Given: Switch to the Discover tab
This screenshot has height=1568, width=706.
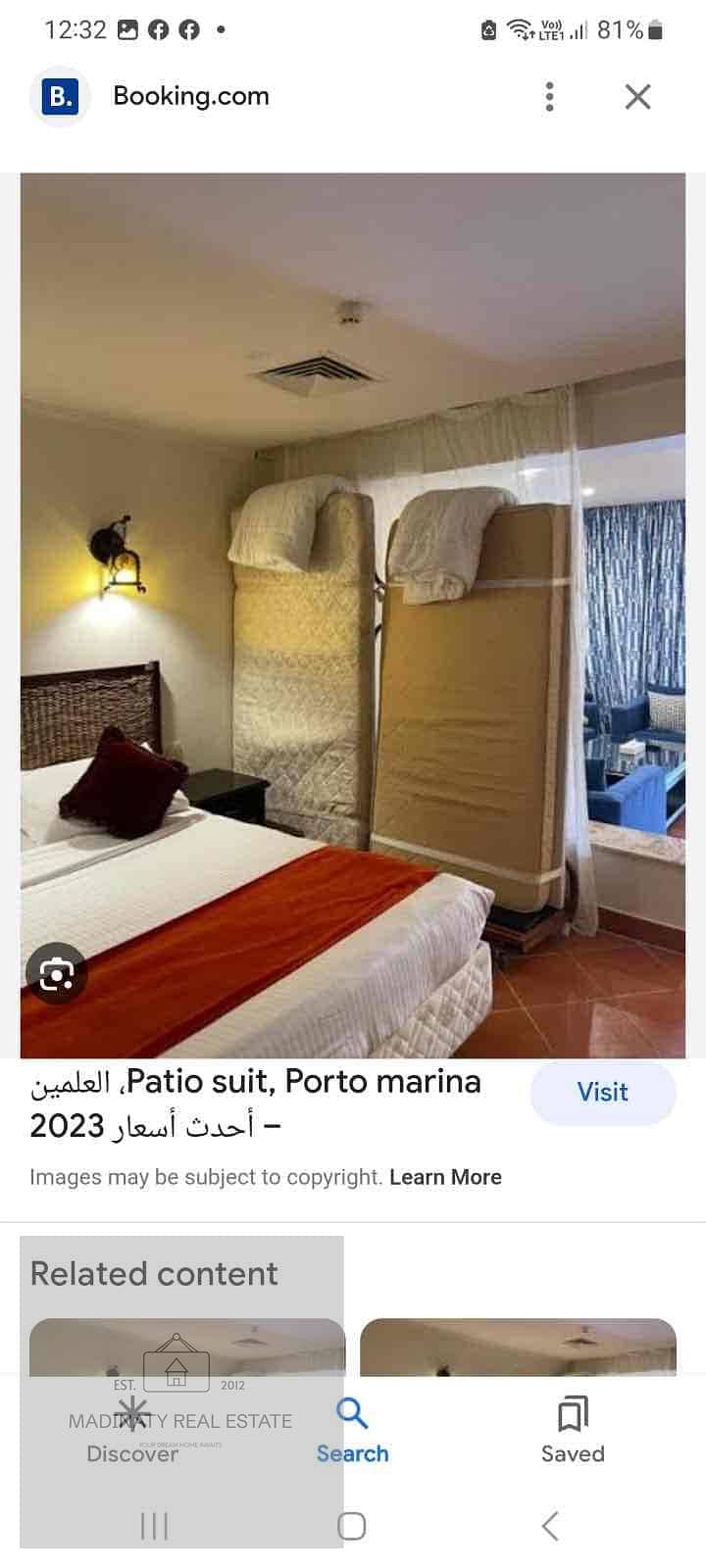Looking at the screenshot, I should coord(132,1431).
